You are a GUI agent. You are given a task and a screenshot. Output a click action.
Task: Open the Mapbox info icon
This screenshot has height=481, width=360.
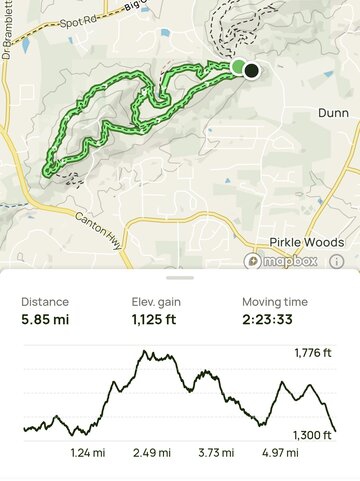[336, 262]
